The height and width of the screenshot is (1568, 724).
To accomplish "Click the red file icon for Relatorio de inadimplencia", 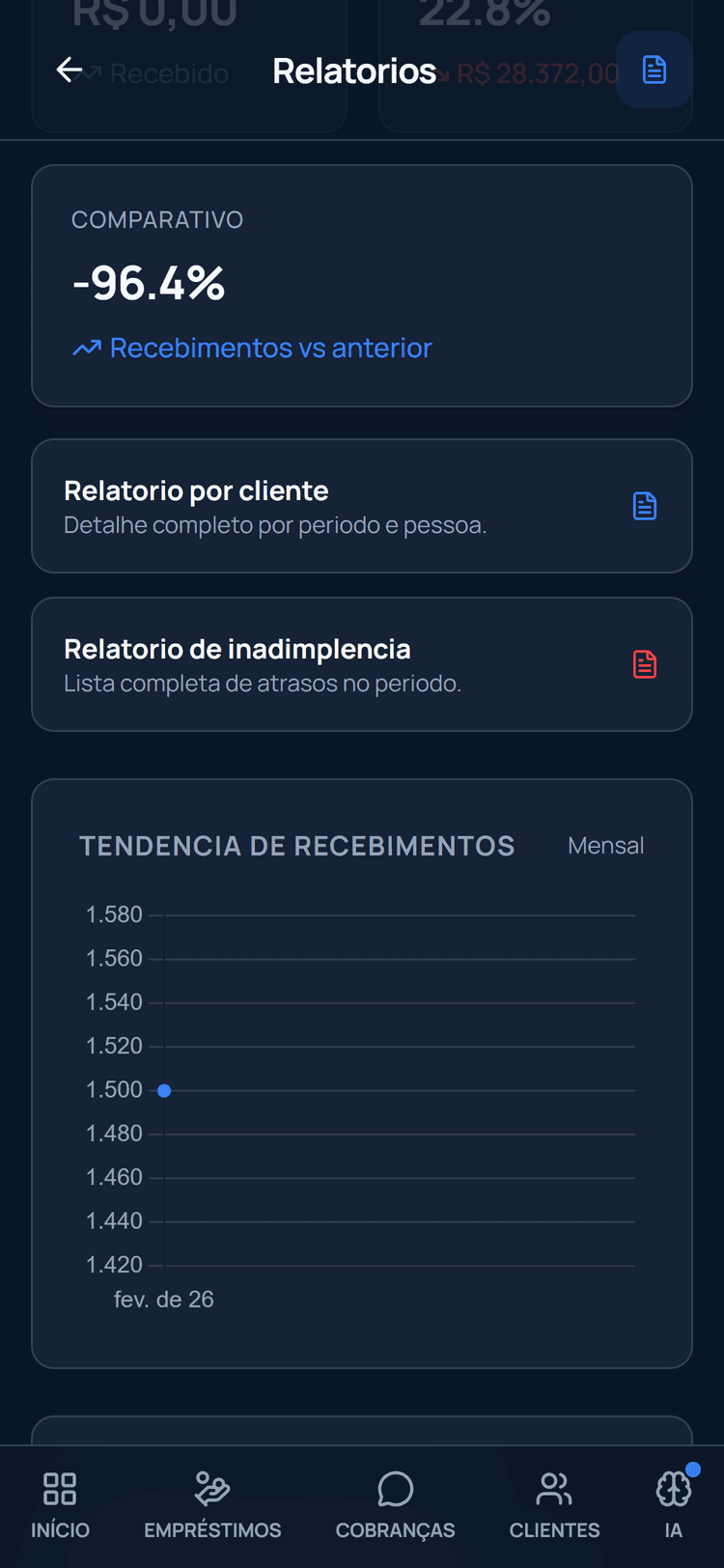I will tap(645, 664).
